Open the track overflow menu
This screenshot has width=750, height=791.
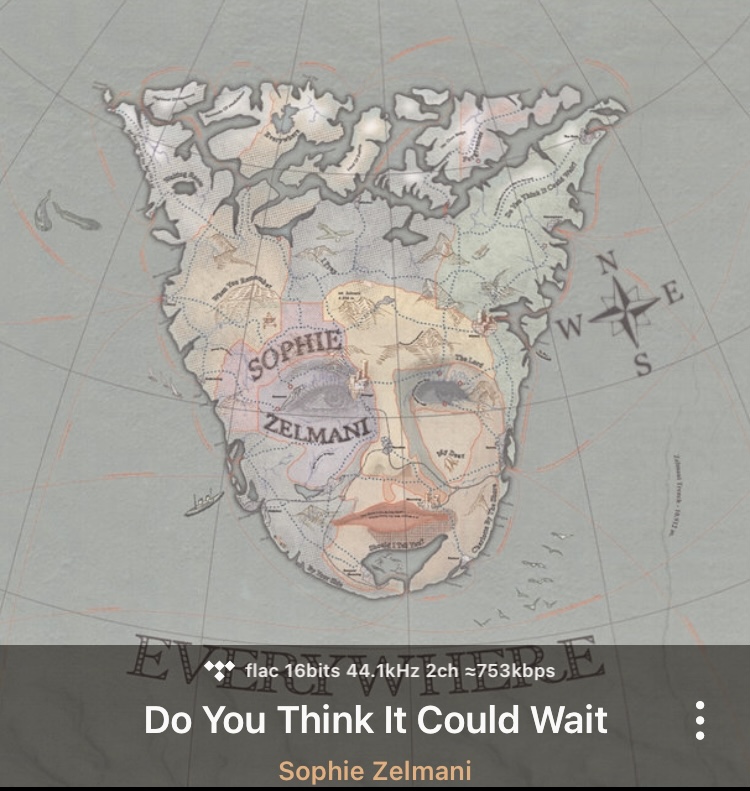tap(700, 720)
